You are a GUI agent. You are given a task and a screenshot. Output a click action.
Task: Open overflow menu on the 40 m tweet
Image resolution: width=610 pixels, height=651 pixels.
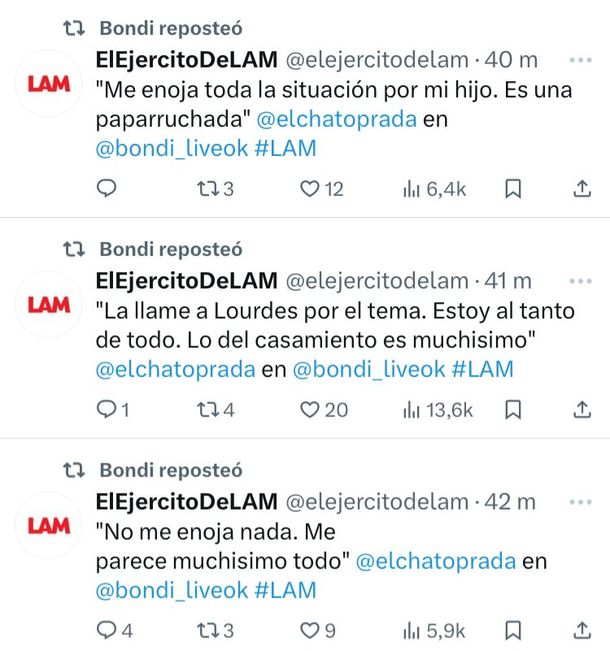pyautogui.click(x=580, y=59)
